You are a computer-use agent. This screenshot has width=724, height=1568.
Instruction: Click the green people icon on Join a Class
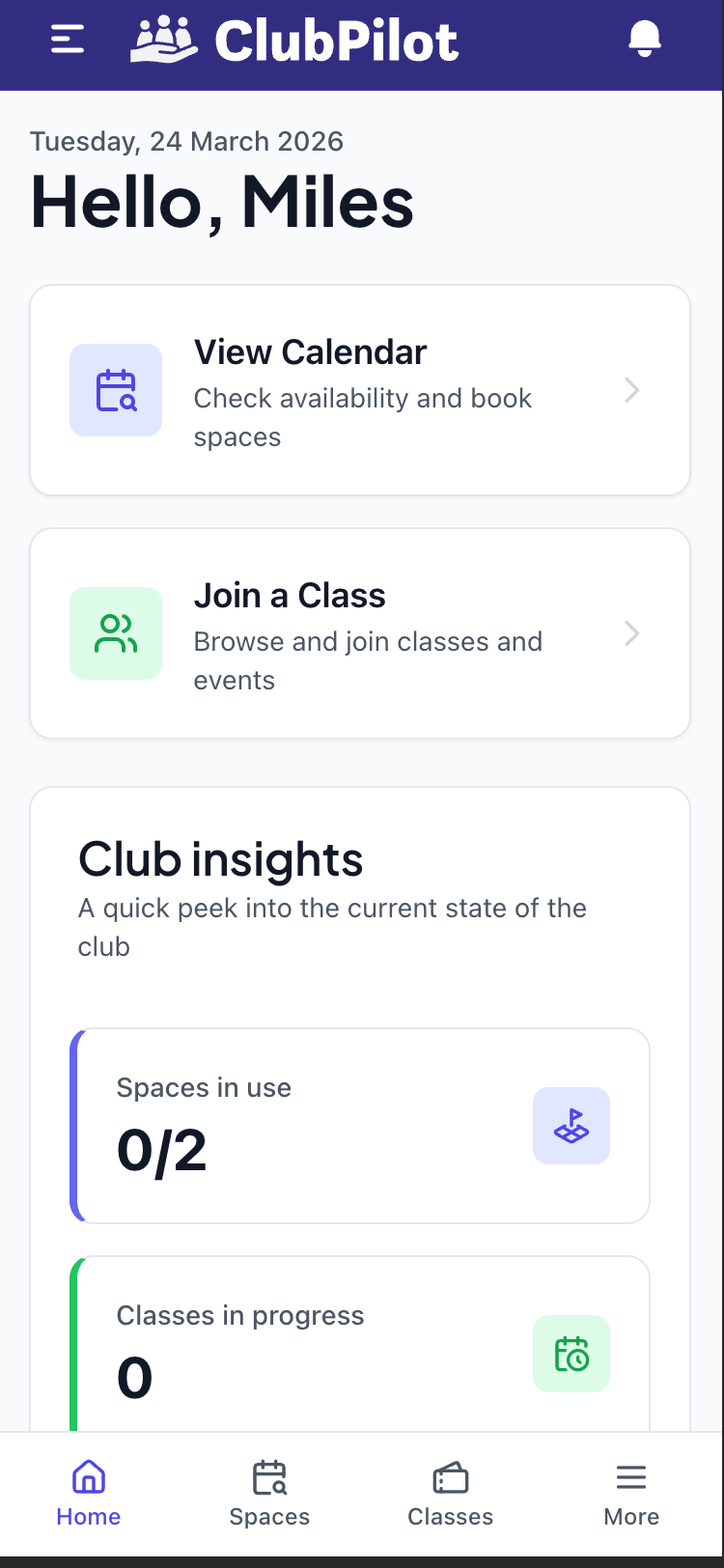116,632
